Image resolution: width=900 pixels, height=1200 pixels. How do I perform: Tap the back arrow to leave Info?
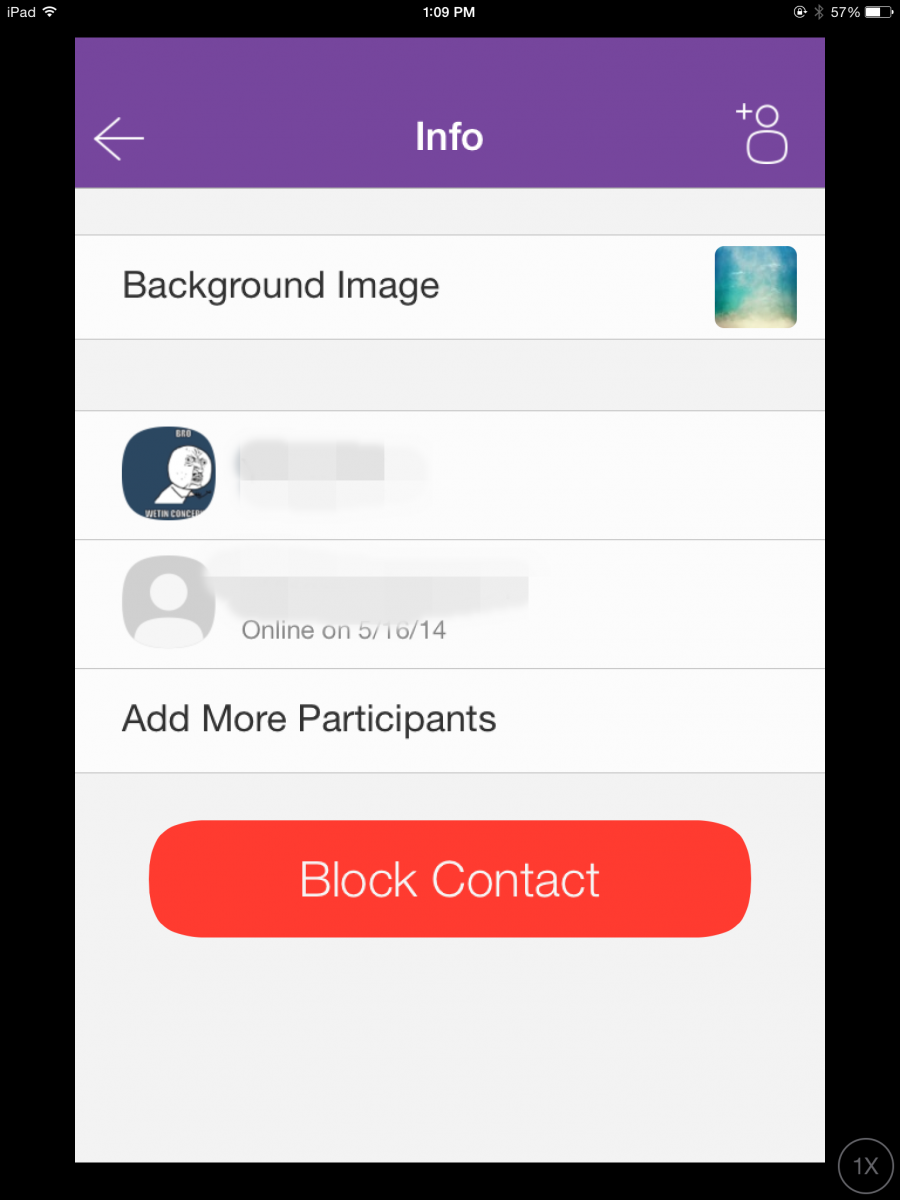click(x=117, y=138)
